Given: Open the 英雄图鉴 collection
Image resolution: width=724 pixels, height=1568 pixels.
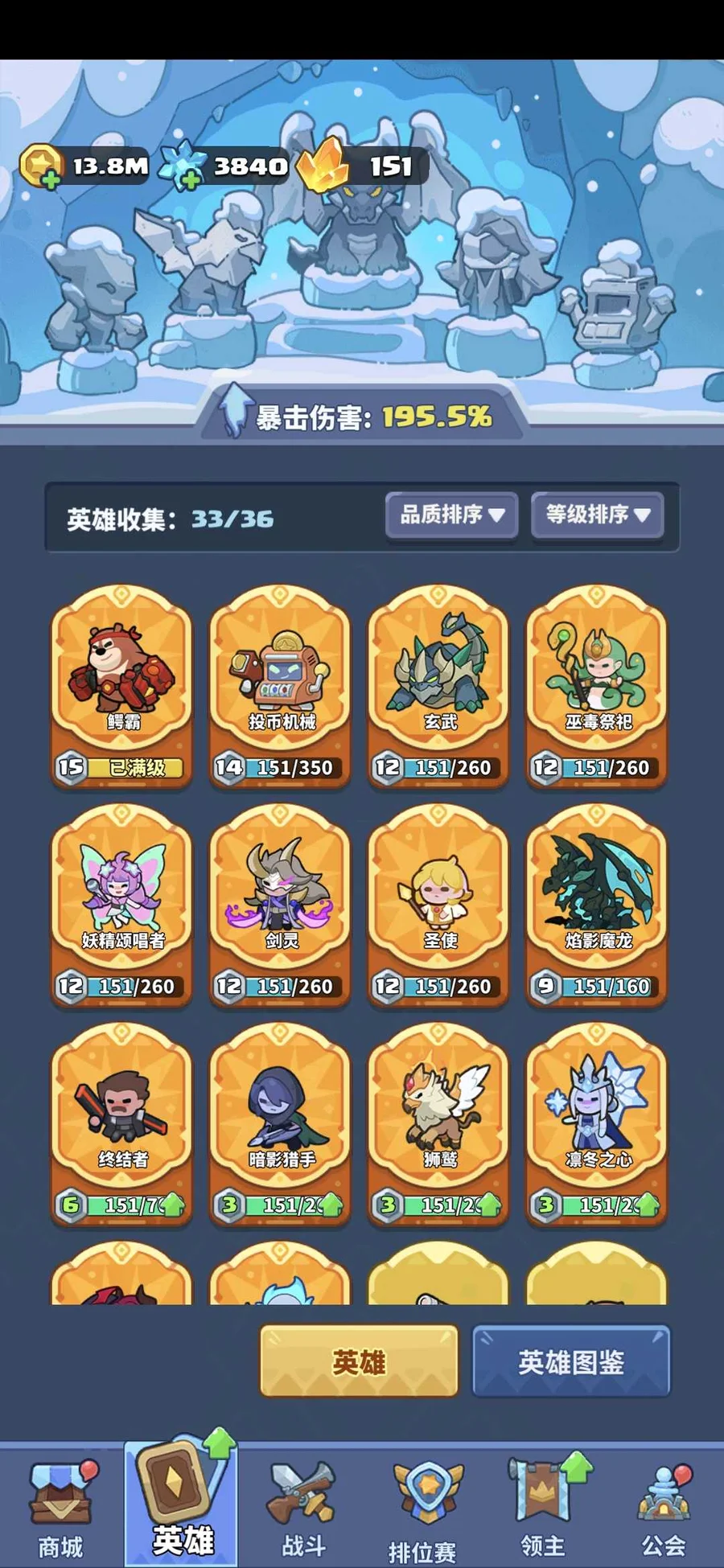Looking at the screenshot, I should tap(571, 1362).
